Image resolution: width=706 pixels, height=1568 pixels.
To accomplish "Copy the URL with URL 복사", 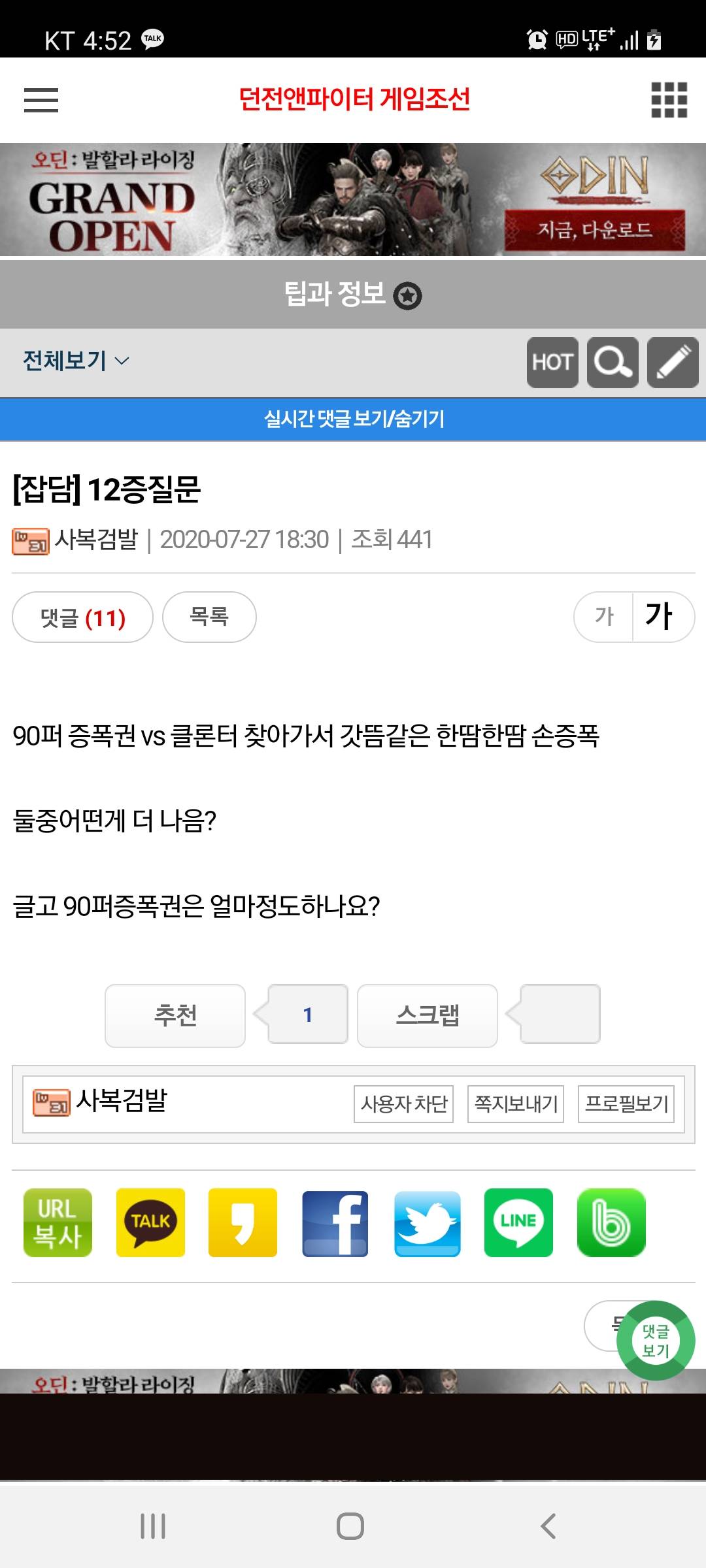I will pos(58,1222).
